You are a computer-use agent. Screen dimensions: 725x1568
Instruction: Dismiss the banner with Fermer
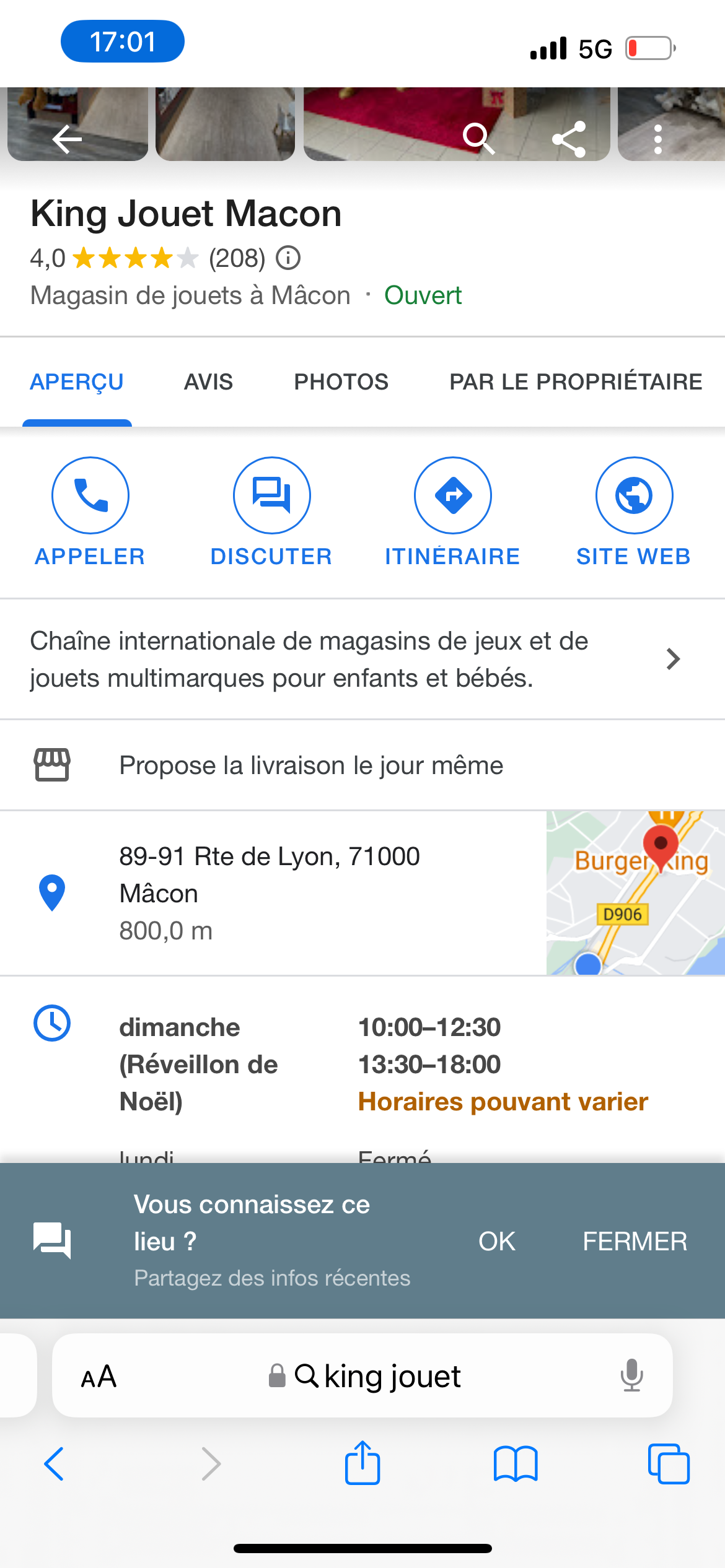click(635, 1241)
